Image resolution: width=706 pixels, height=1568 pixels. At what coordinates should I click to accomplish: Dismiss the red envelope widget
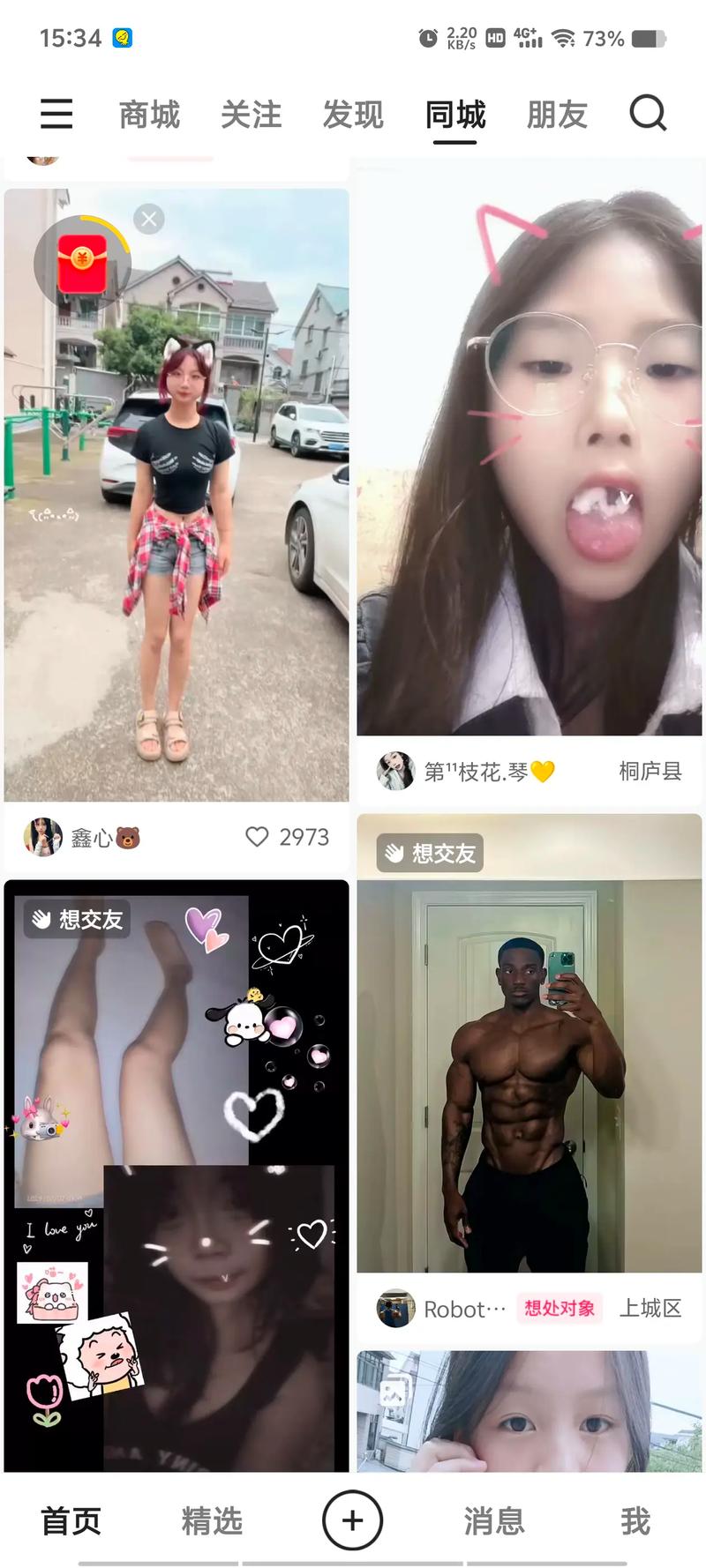(149, 219)
